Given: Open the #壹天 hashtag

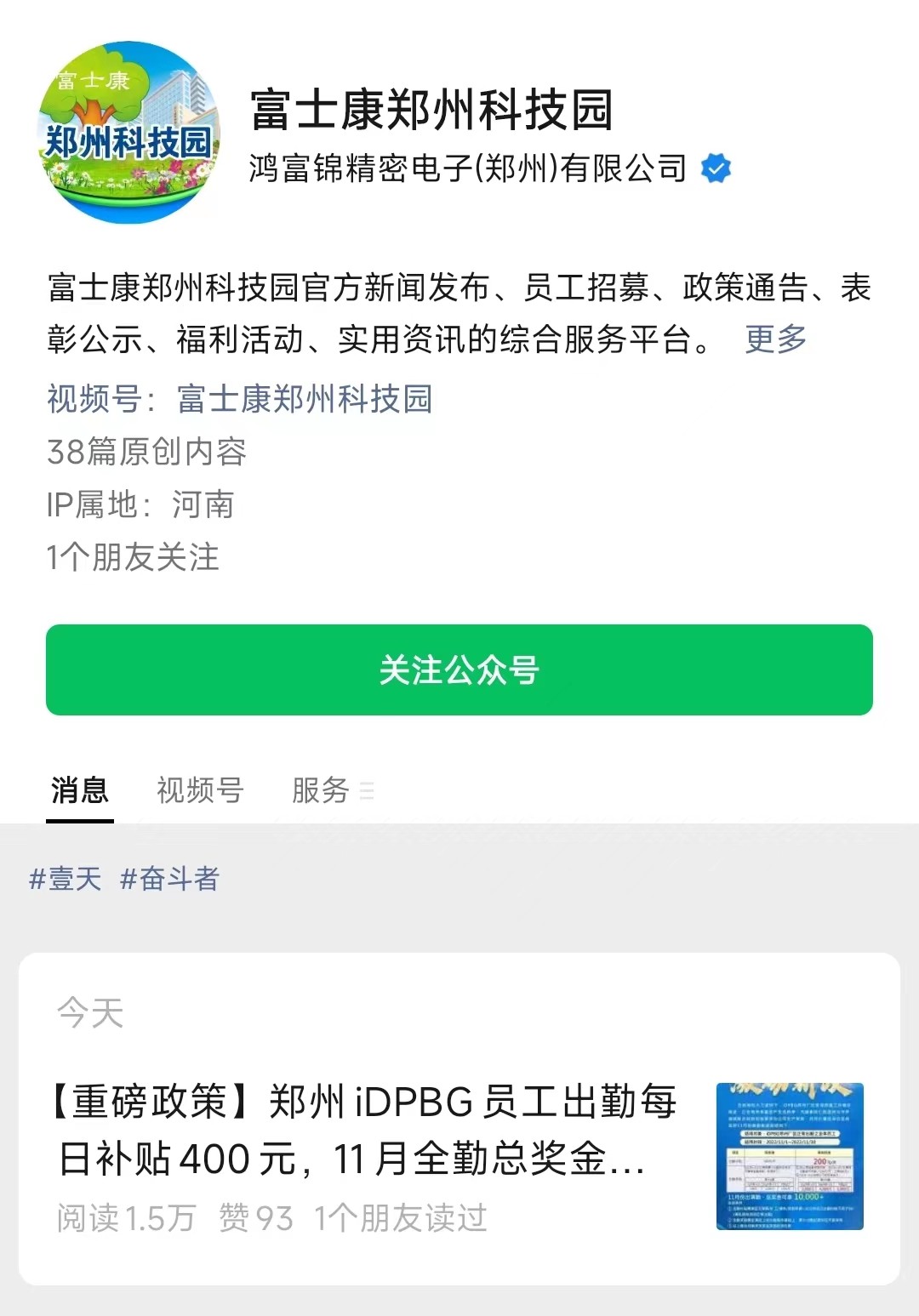Looking at the screenshot, I should [x=66, y=879].
